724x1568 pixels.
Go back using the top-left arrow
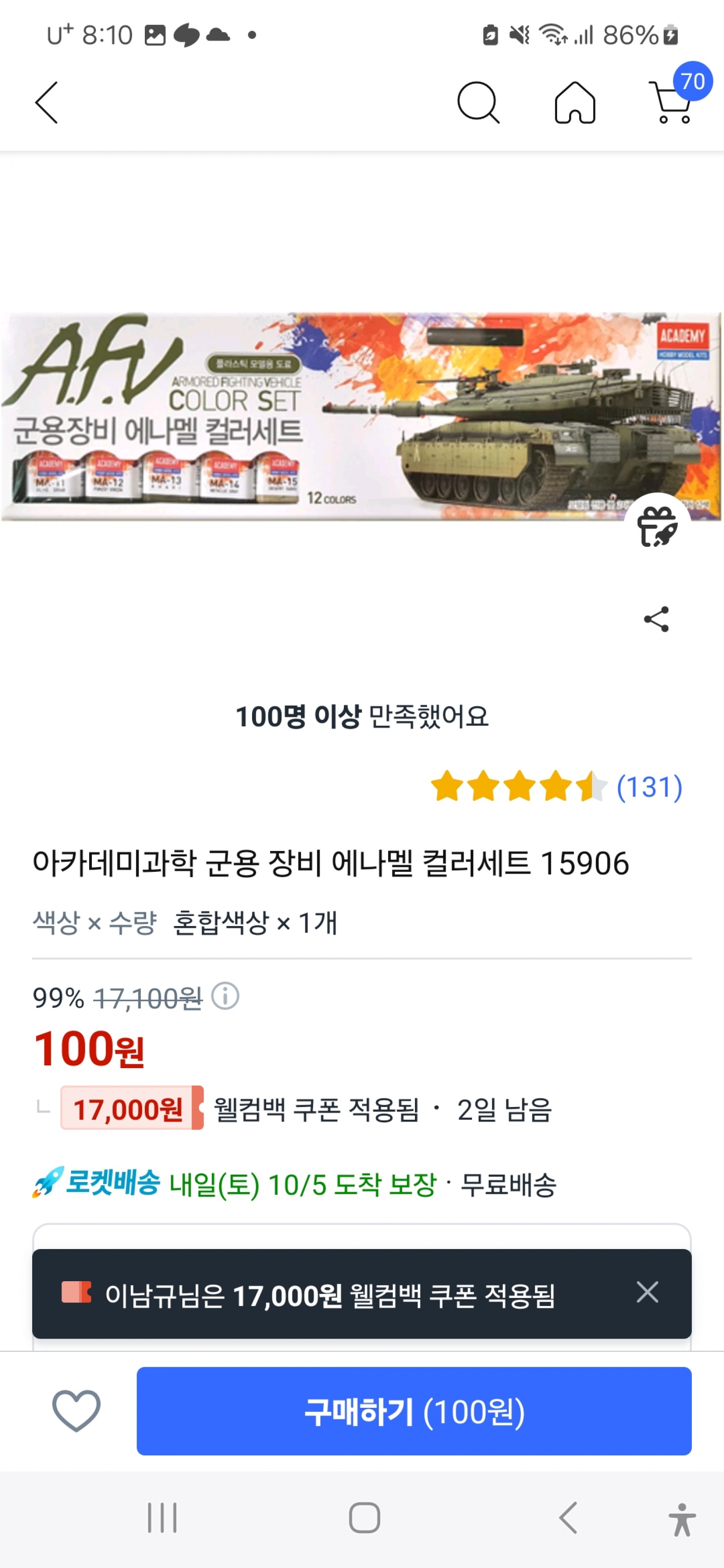47,103
